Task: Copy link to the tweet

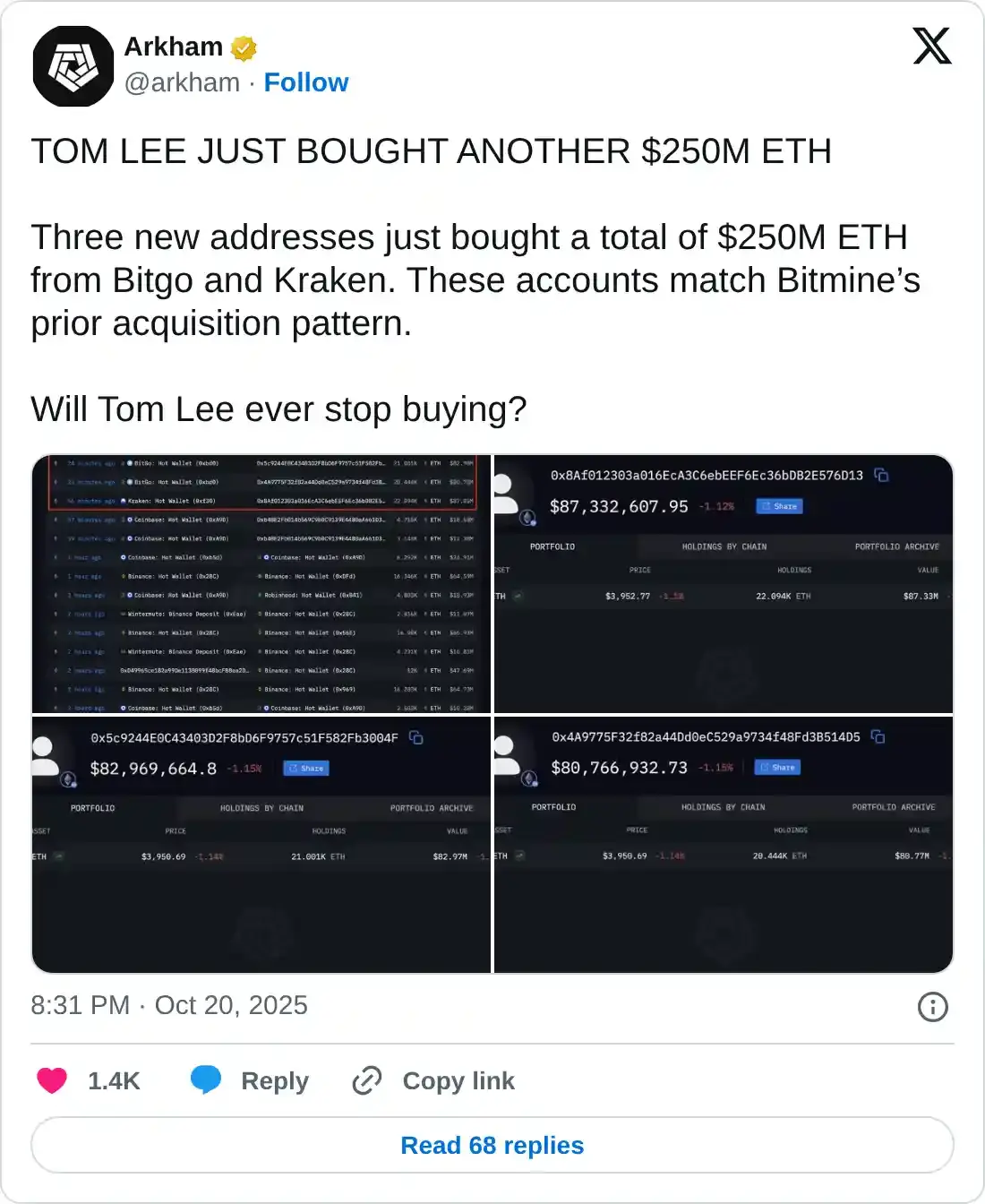Action: point(433,1080)
